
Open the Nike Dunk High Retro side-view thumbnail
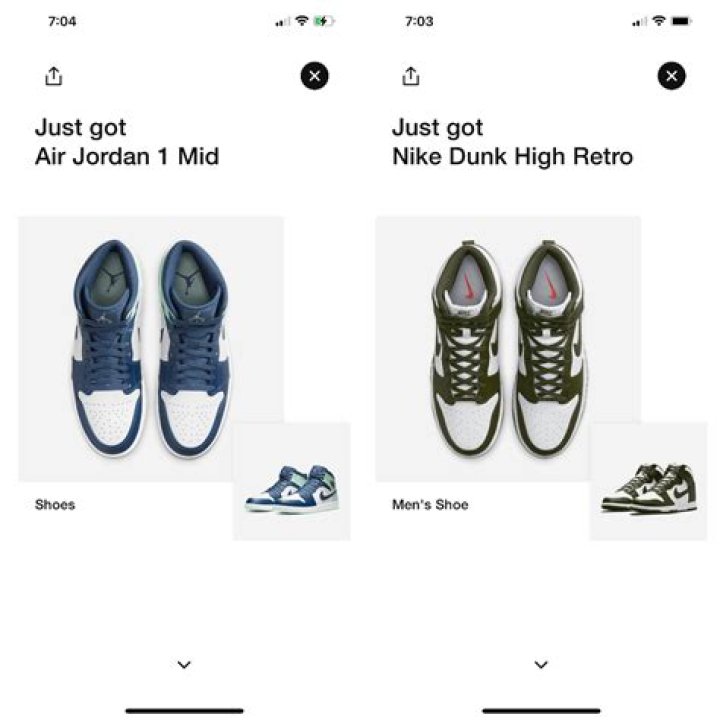[648, 482]
